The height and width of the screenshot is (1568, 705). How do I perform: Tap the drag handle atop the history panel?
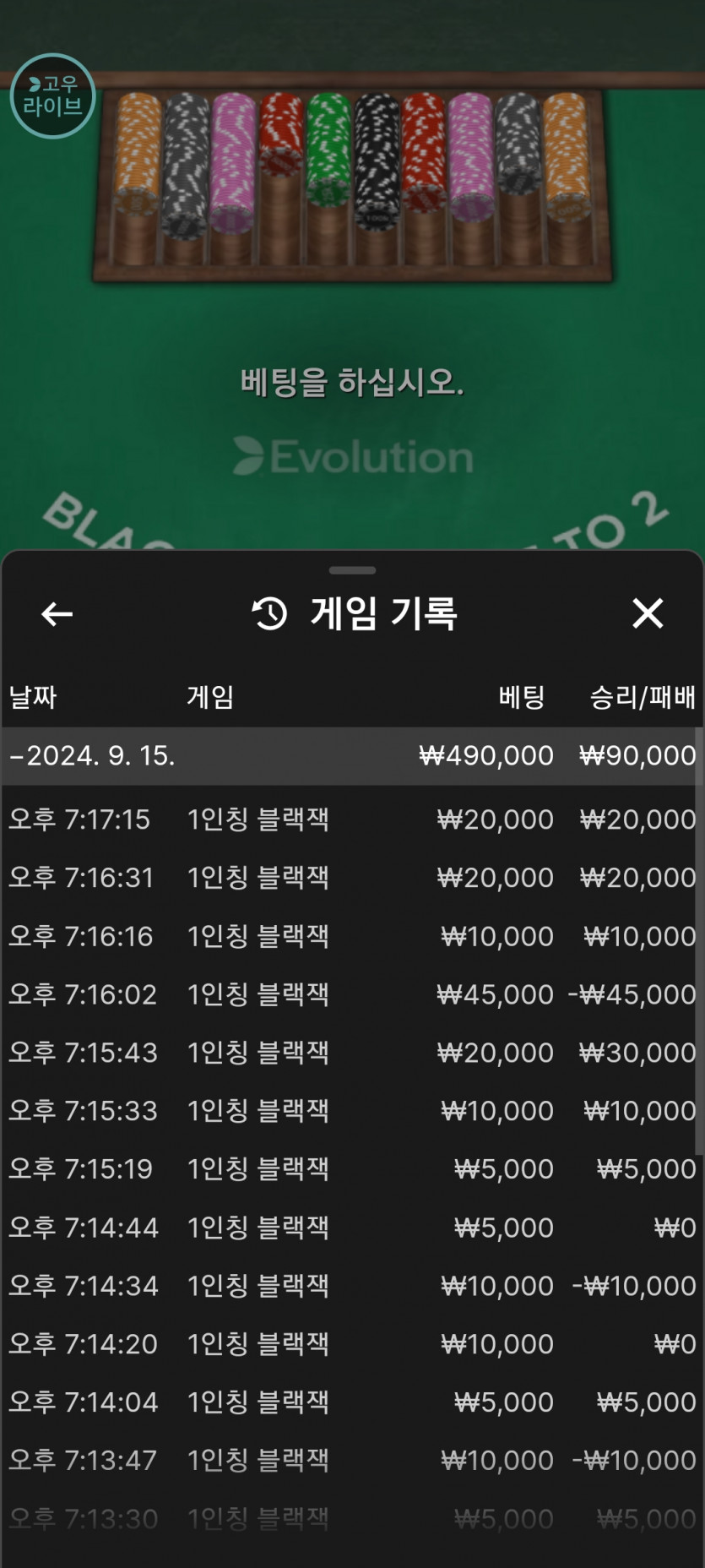coord(352,570)
